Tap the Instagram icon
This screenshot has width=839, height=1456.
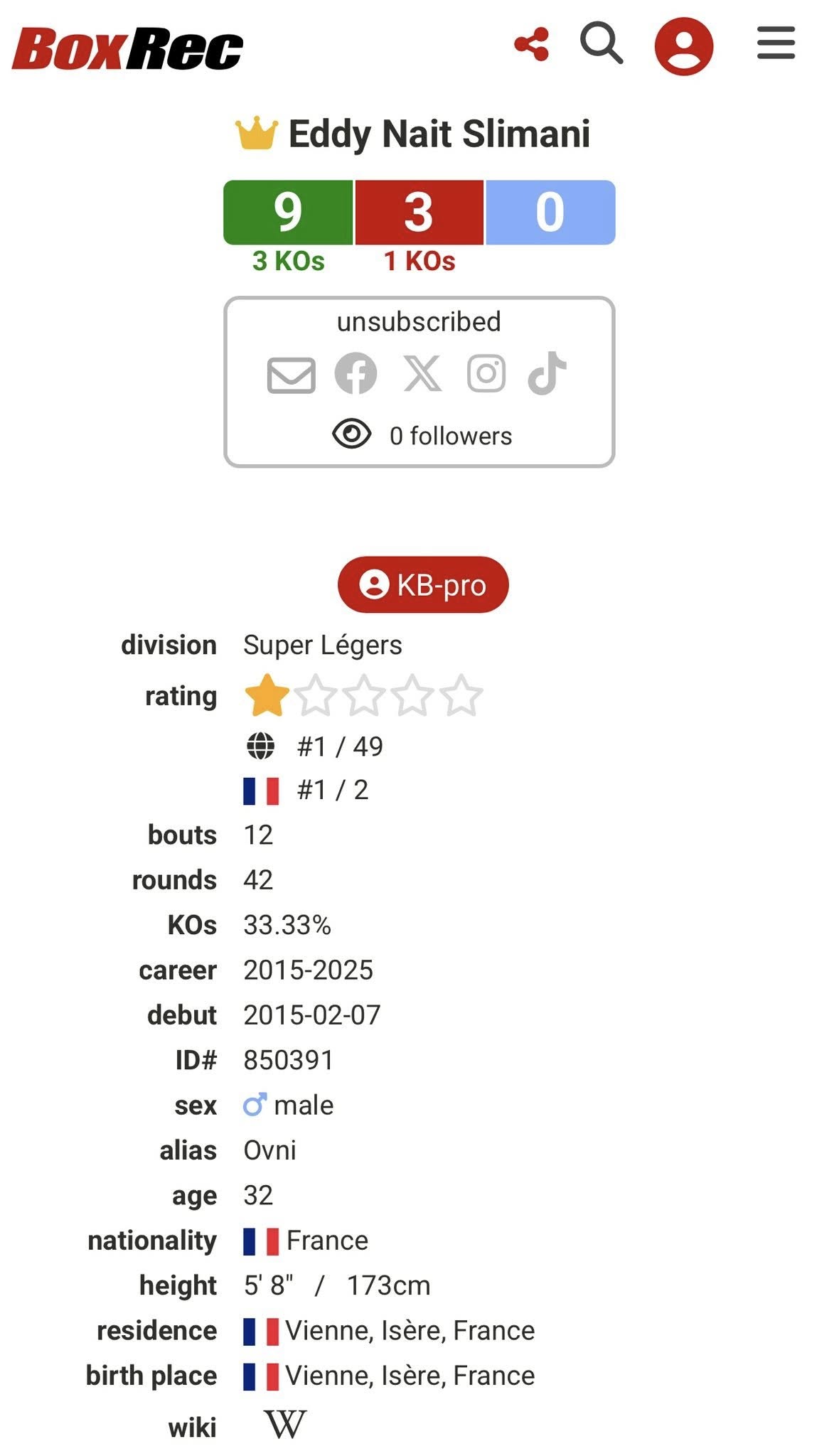486,373
